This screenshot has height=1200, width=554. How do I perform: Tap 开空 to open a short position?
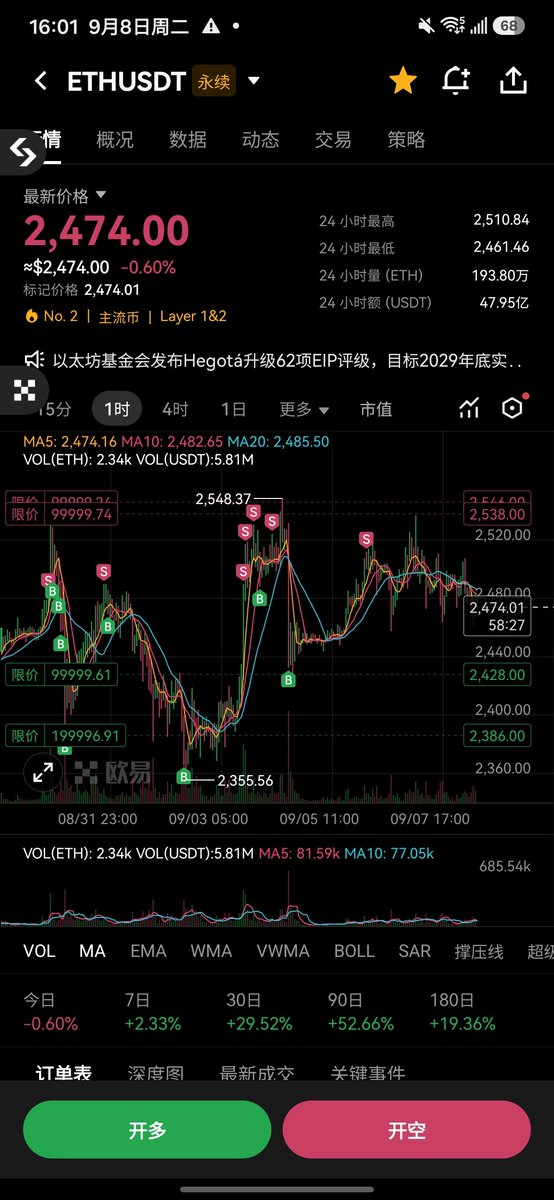(407, 1130)
